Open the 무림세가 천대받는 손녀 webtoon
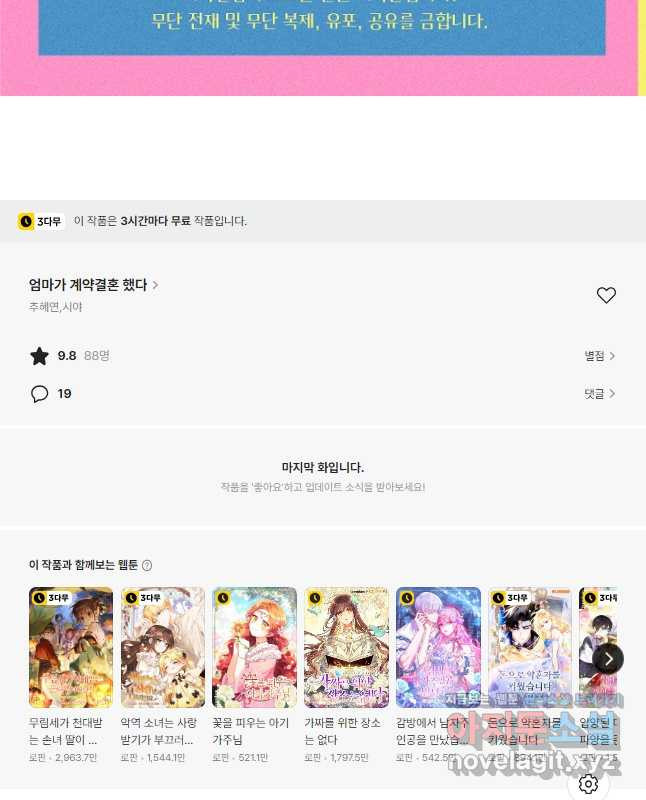 71,648
